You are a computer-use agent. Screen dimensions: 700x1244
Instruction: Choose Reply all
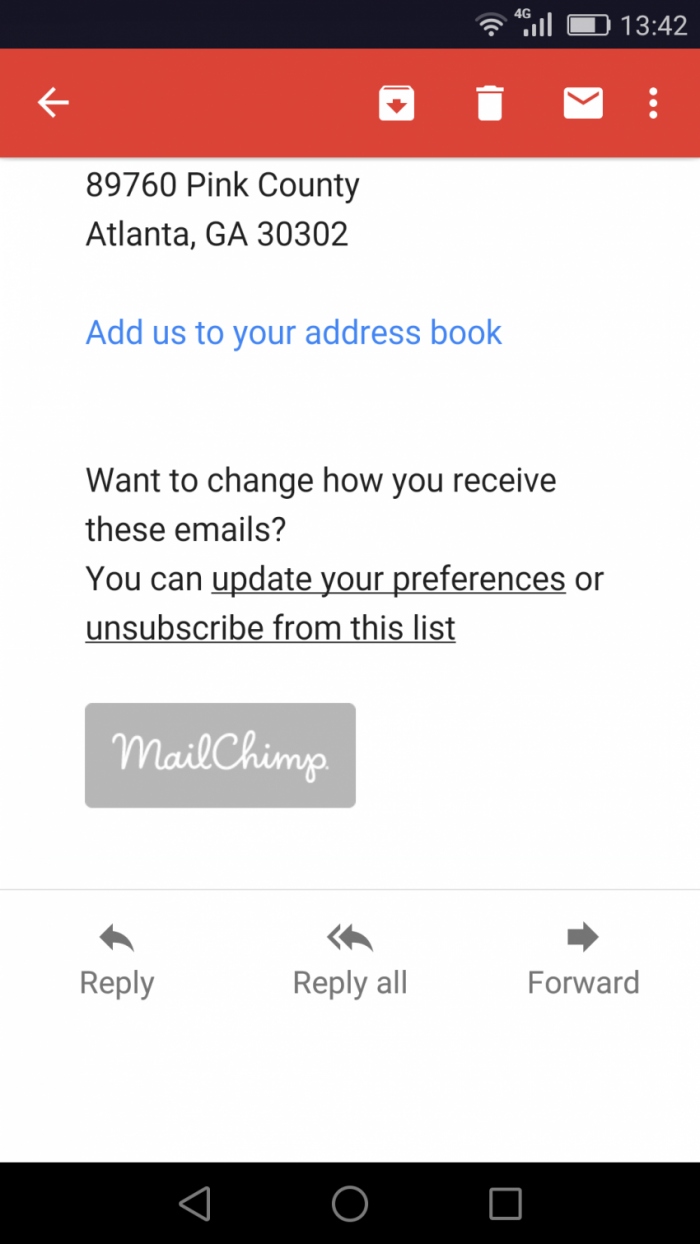point(350,962)
